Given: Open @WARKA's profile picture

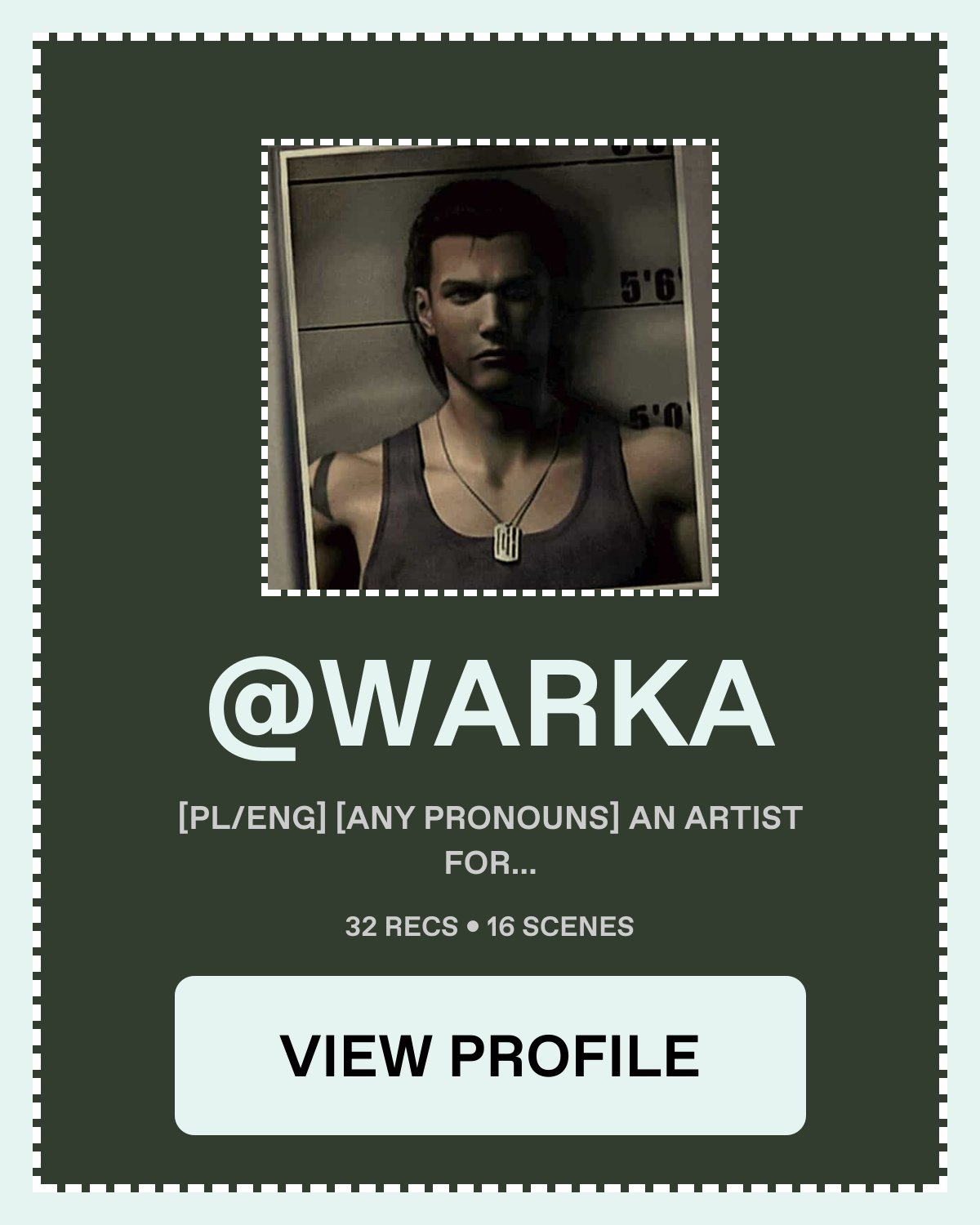Looking at the screenshot, I should (x=490, y=367).
